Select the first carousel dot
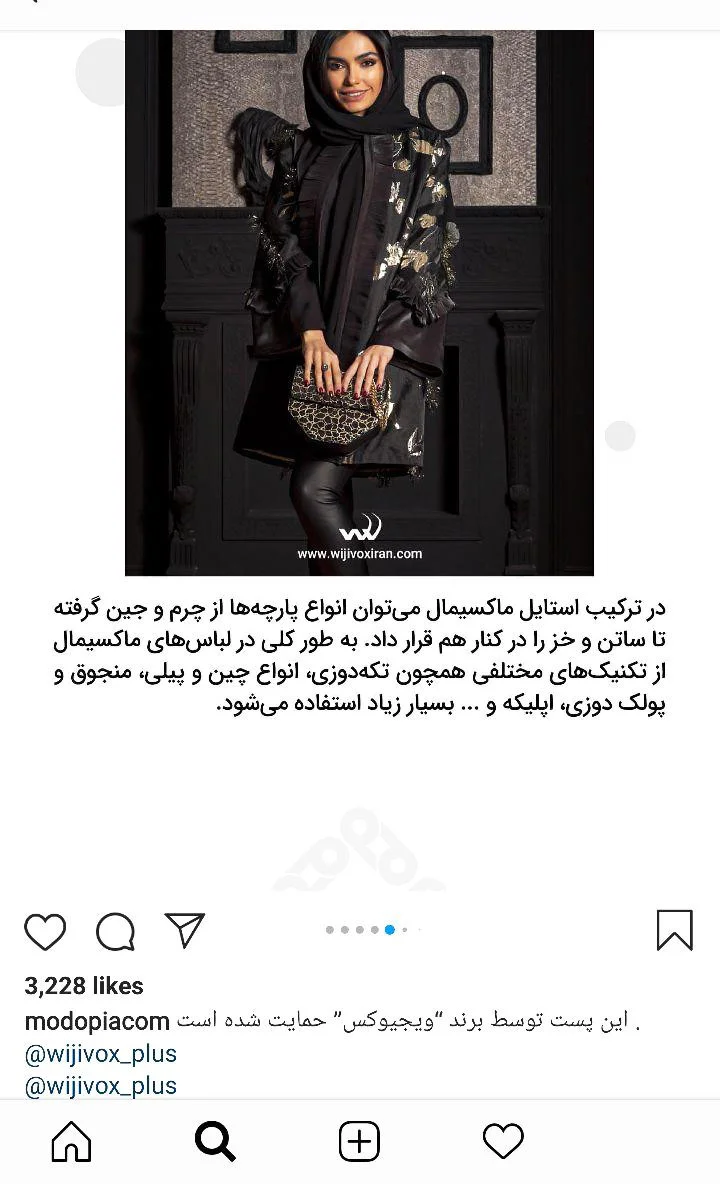The image size is (720, 1184). click(x=330, y=929)
